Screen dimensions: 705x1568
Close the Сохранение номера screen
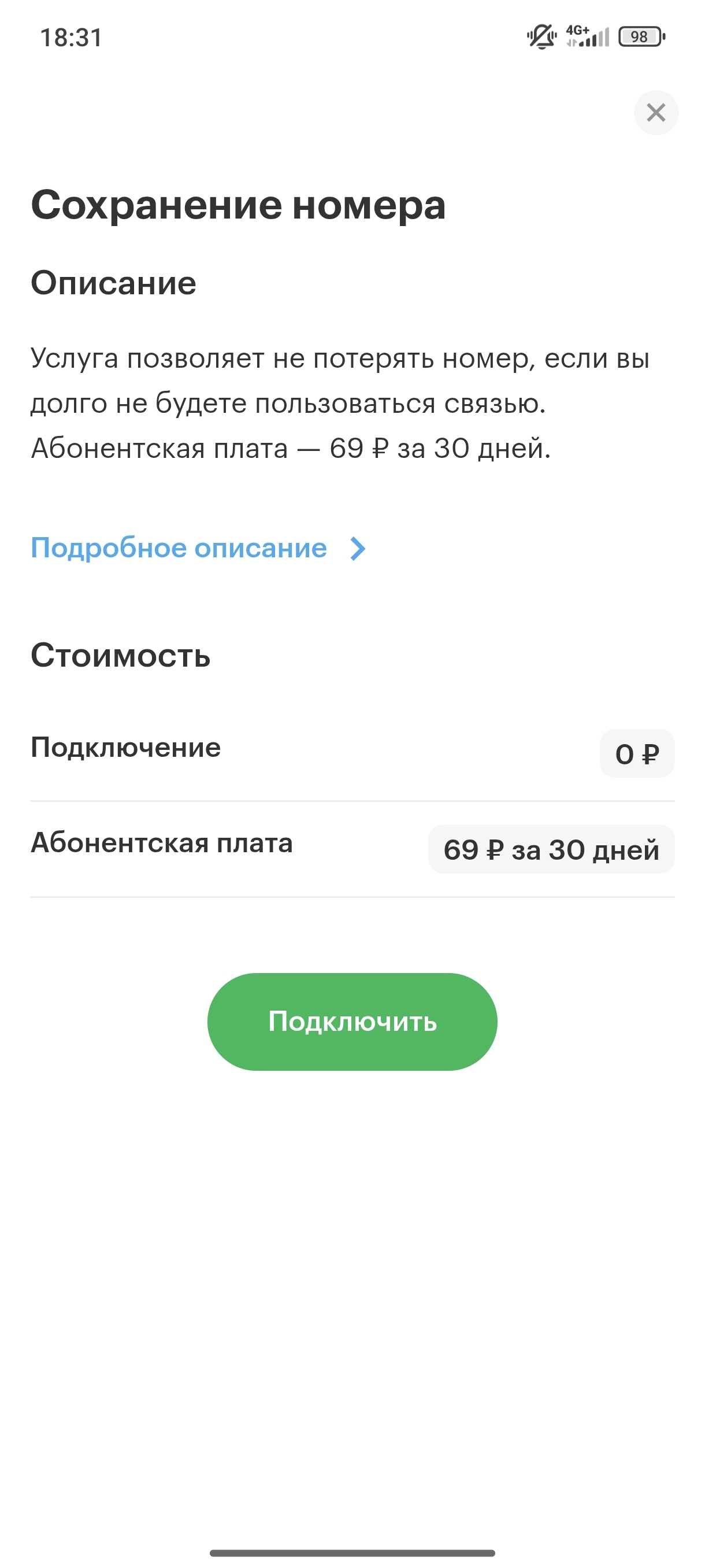click(656, 113)
